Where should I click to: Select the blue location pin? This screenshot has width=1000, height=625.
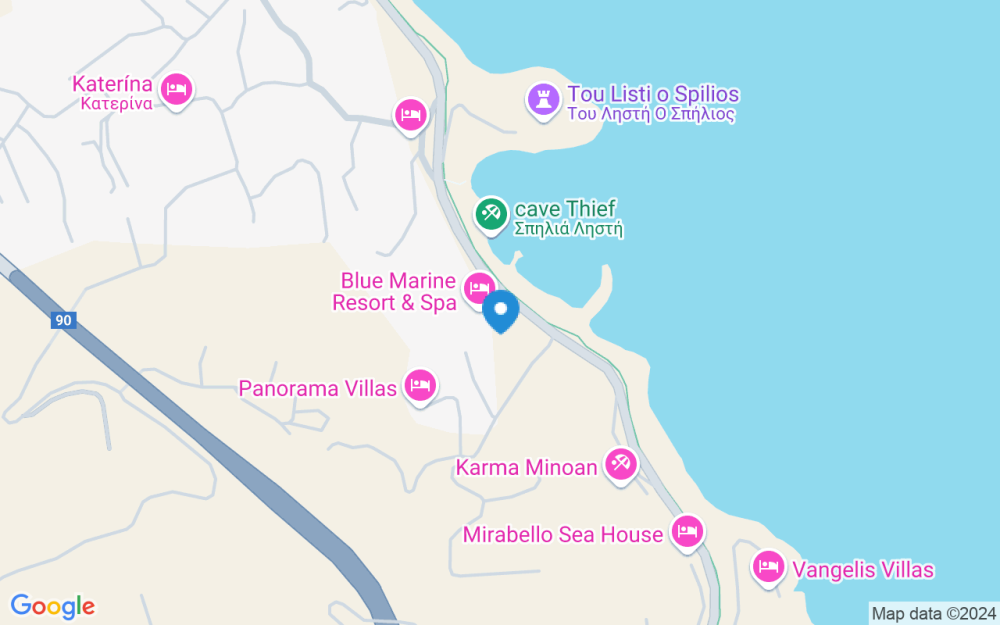[x=501, y=311]
